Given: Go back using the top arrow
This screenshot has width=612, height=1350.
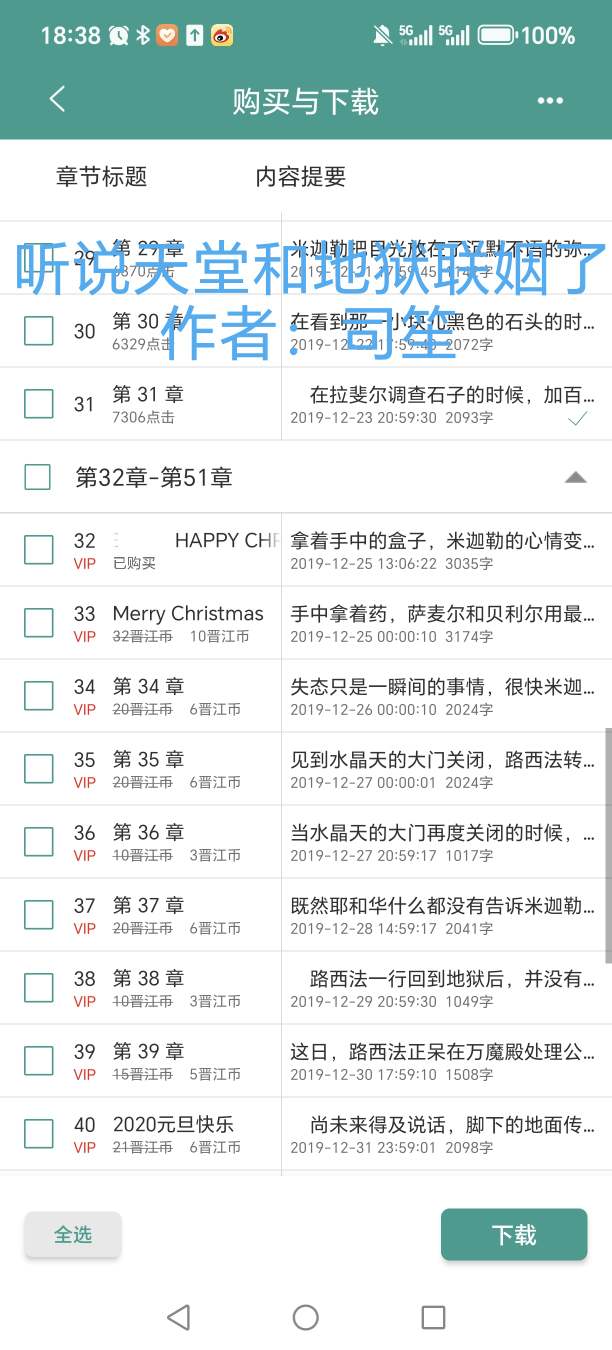Looking at the screenshot, I should click(x=57, y=99).
